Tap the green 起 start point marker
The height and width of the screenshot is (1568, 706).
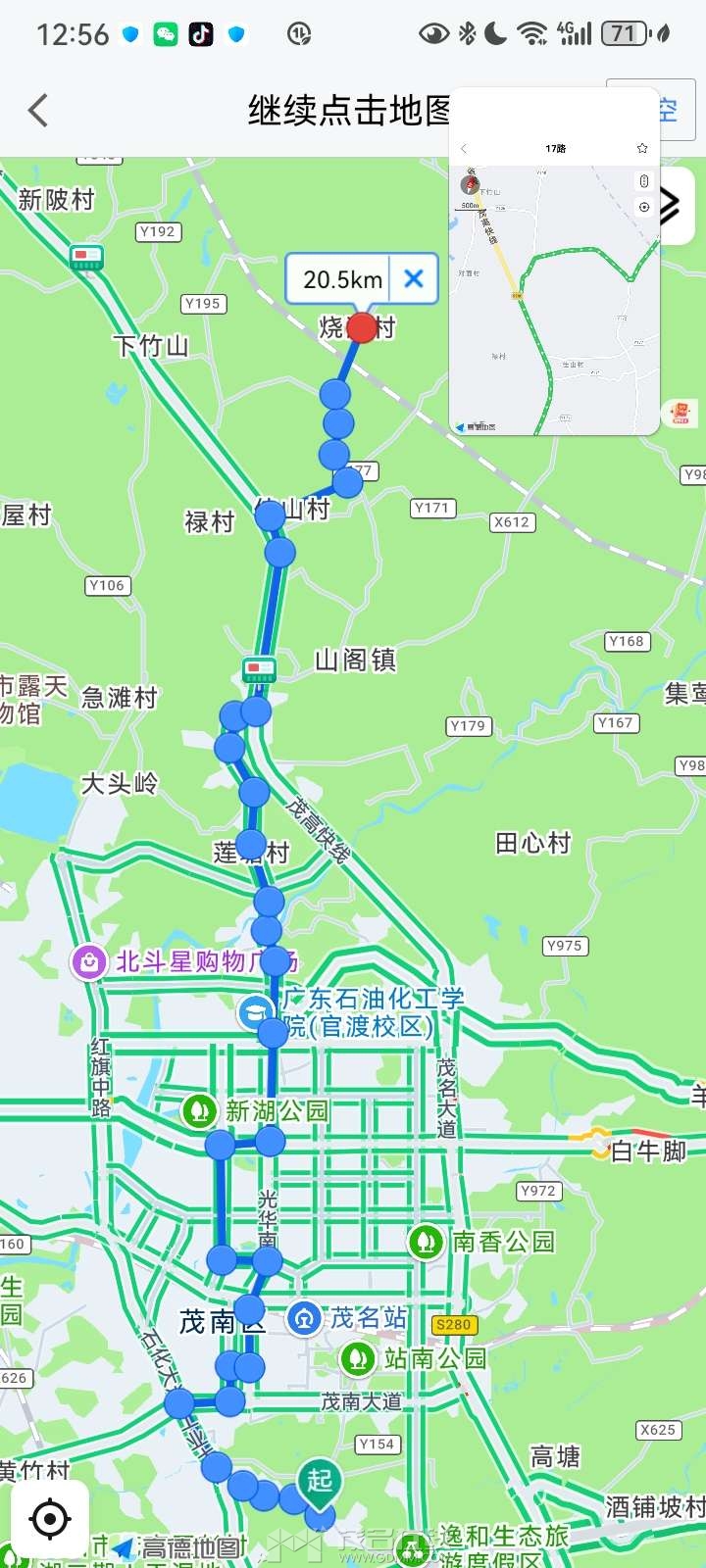320,1482
